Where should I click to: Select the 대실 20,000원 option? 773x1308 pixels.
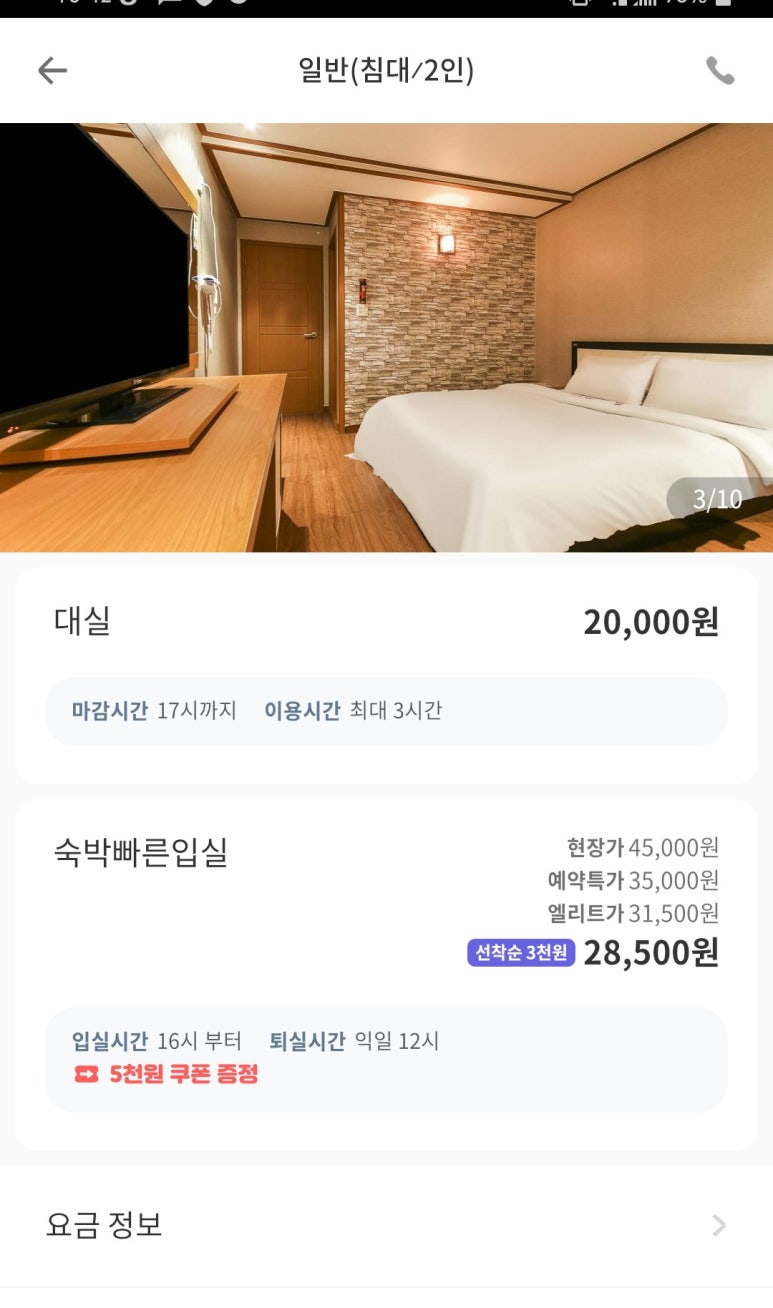point(386,622)
